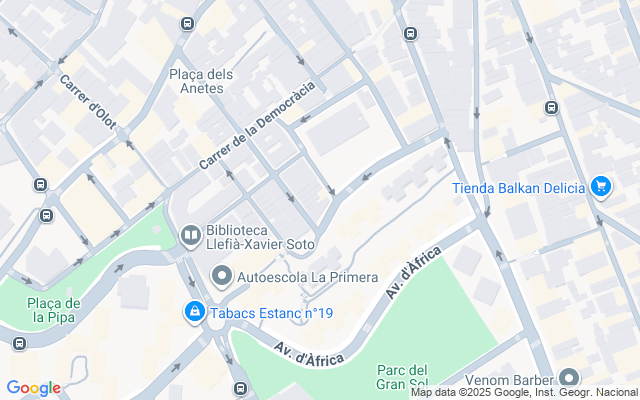Open the bus stop below Plaça de la Pipa
640x400 pixels.
(x=19, y=344)
